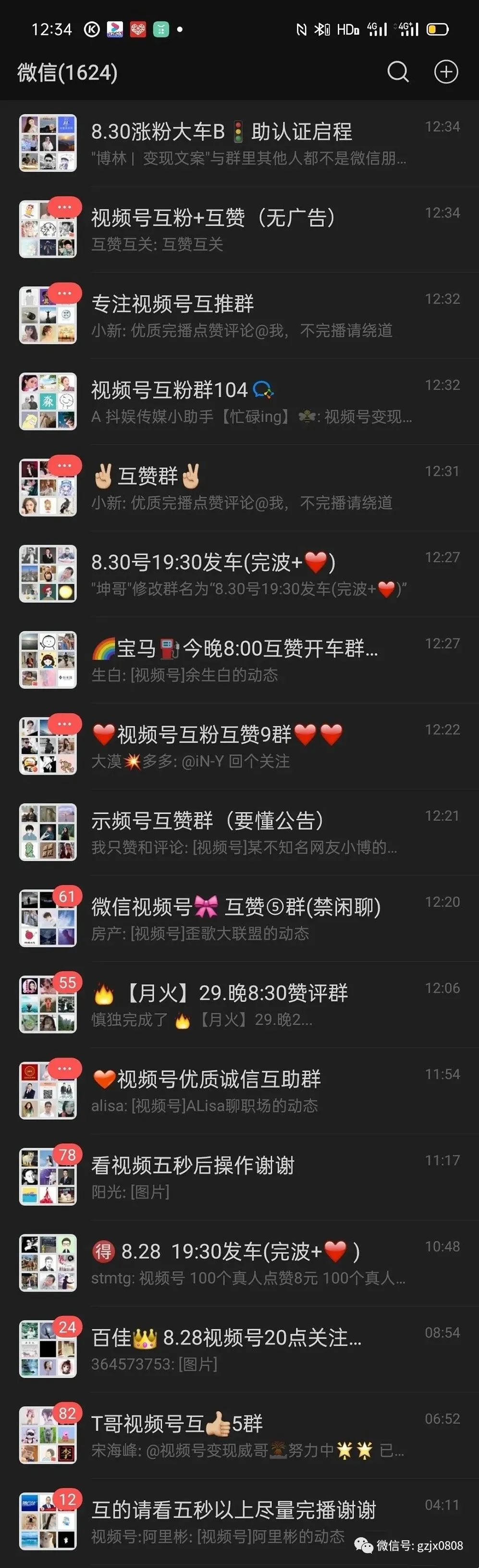The height and width of the screenshot is (1568, 479).
Task: Open the search magnifier icon
Action: [x=398, y=72]
